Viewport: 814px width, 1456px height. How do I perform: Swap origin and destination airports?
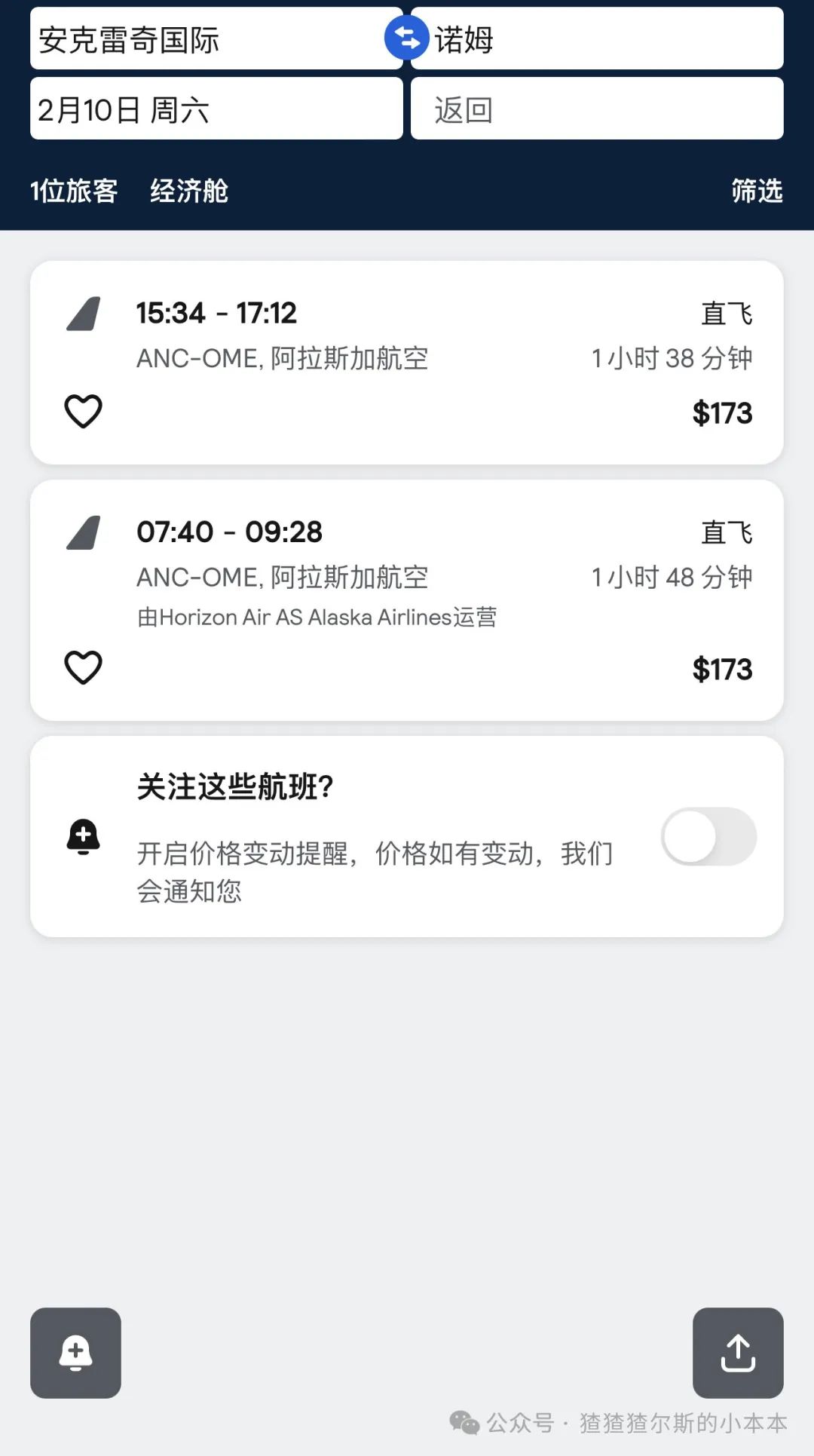[406, 38]
